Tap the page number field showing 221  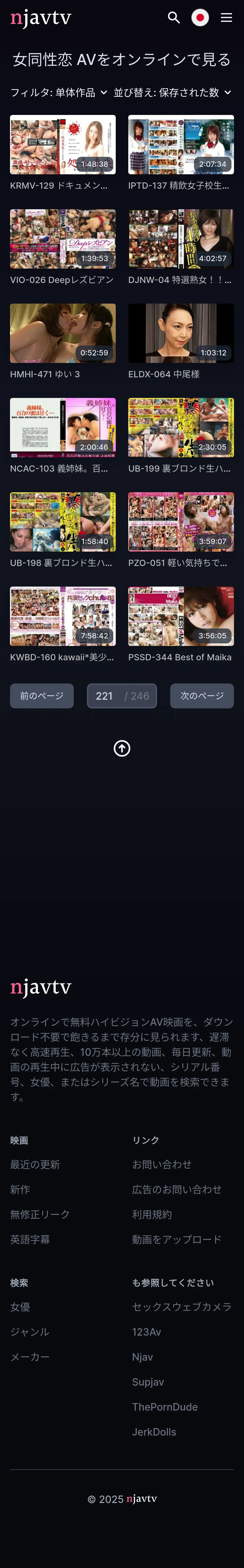105,696
